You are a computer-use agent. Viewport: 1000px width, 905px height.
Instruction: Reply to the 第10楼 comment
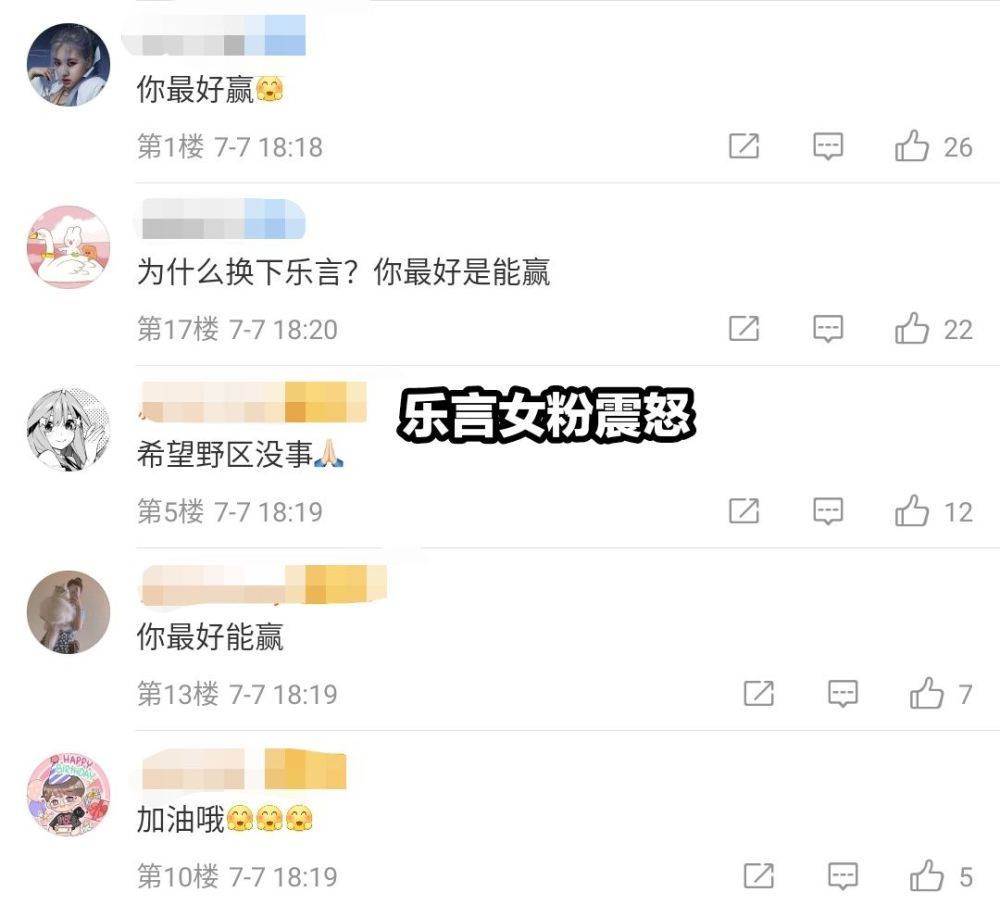point(843,877)
